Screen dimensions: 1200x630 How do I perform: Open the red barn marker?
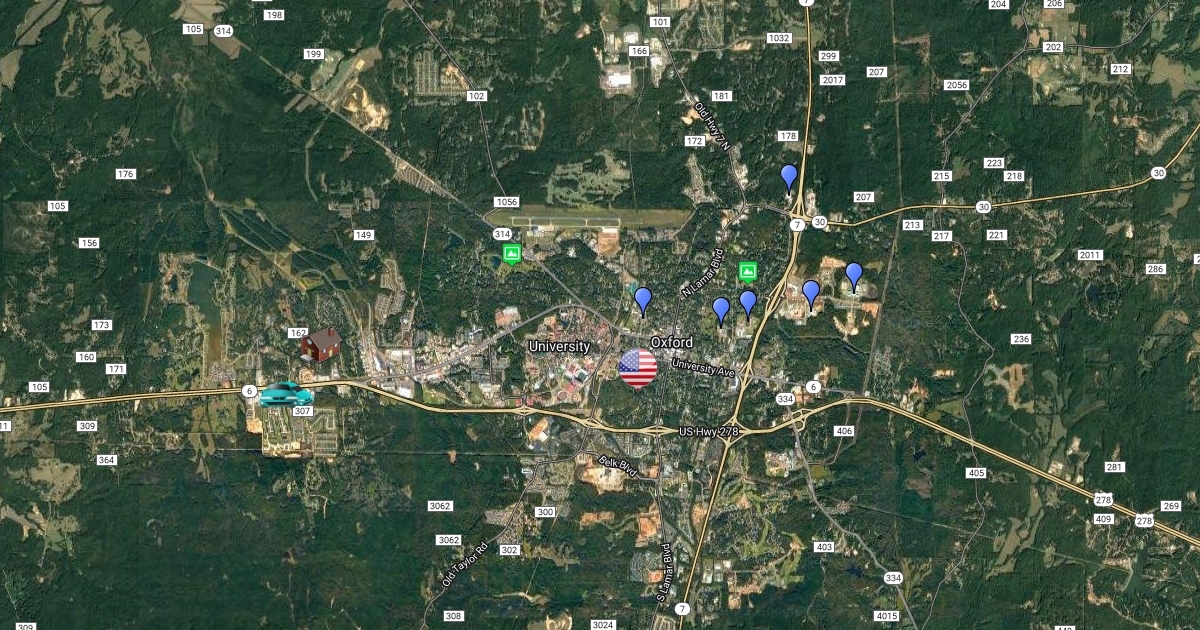tap(320, 345)
